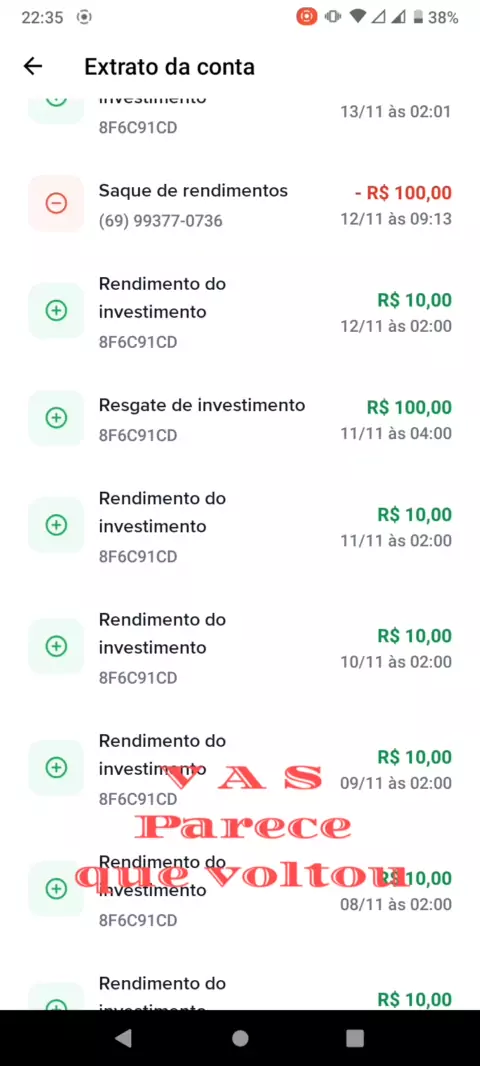Open Rendimento do investimento from 12/11
Image resolution: width=480 pixels, height=1066 pixels.
click(240, 311)
